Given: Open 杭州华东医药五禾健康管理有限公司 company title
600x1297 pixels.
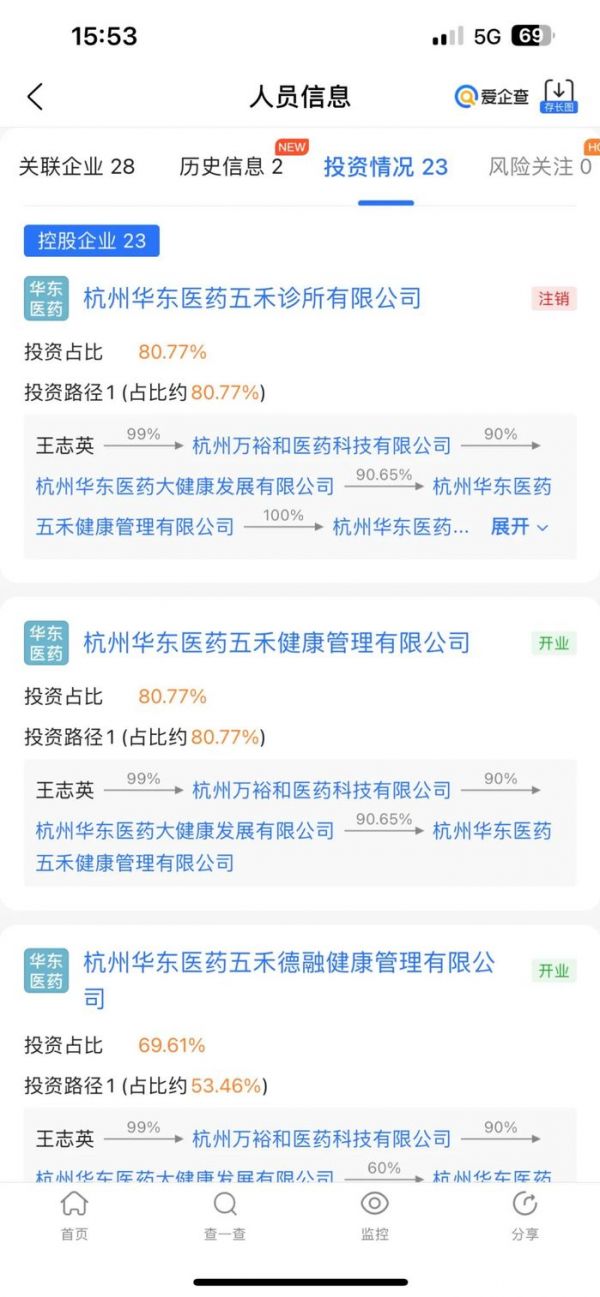Looking at the screenshot, I should tap(276, 642).
